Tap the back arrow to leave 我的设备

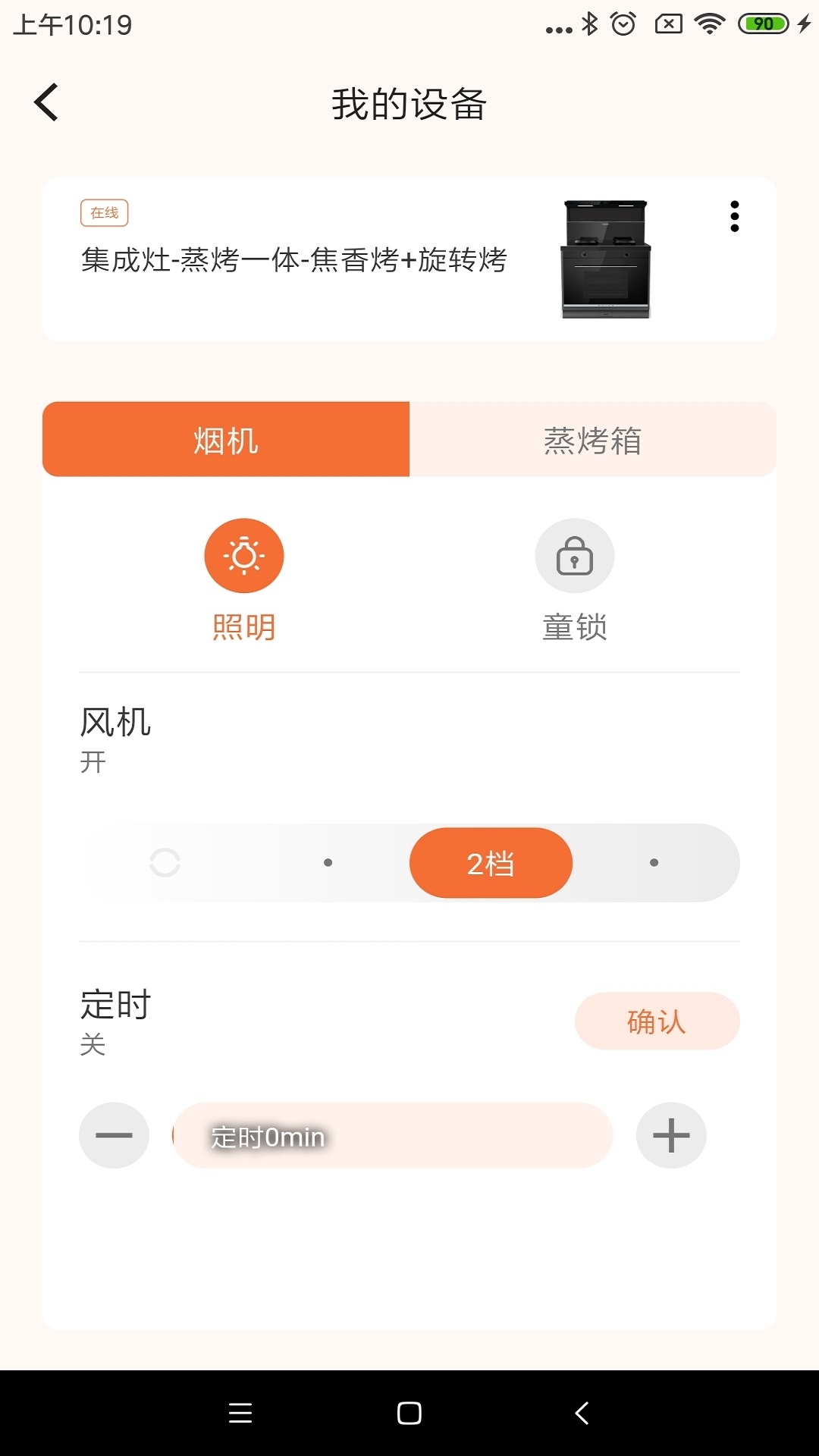pyautogui.click(x=47, y=102)
